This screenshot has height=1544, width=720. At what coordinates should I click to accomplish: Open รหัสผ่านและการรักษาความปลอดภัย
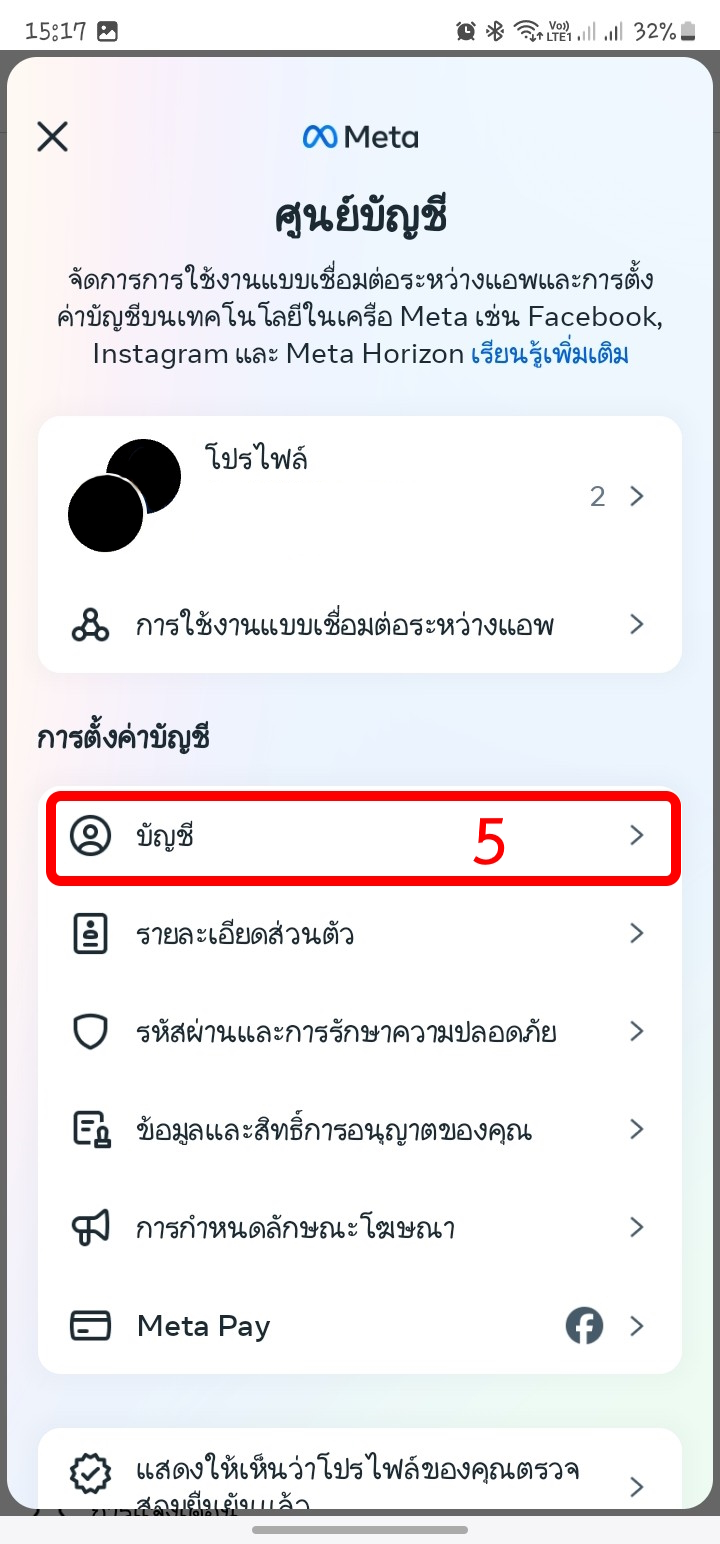360,1032
